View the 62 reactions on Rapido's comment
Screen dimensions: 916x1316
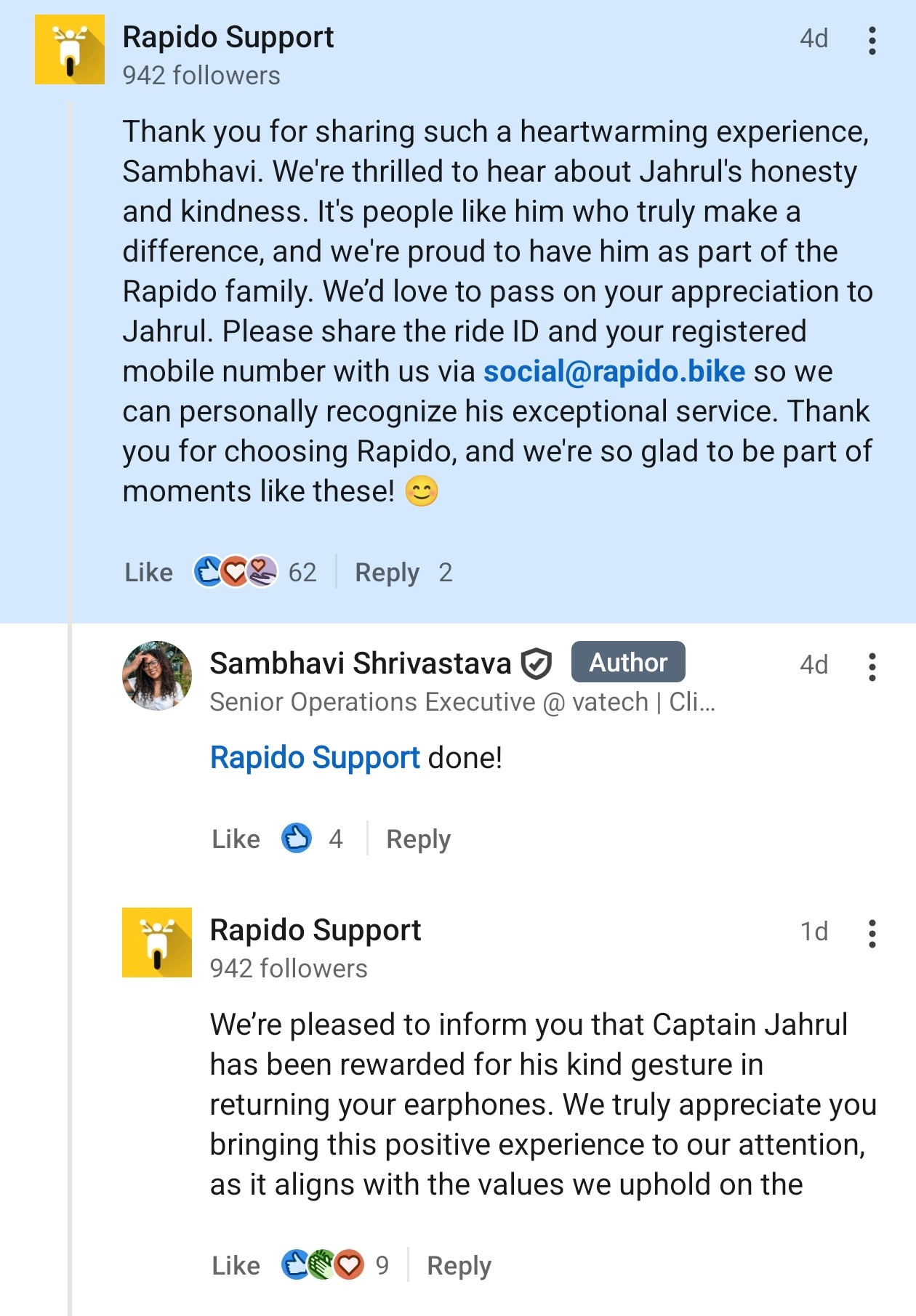click(x=254, y=573)
